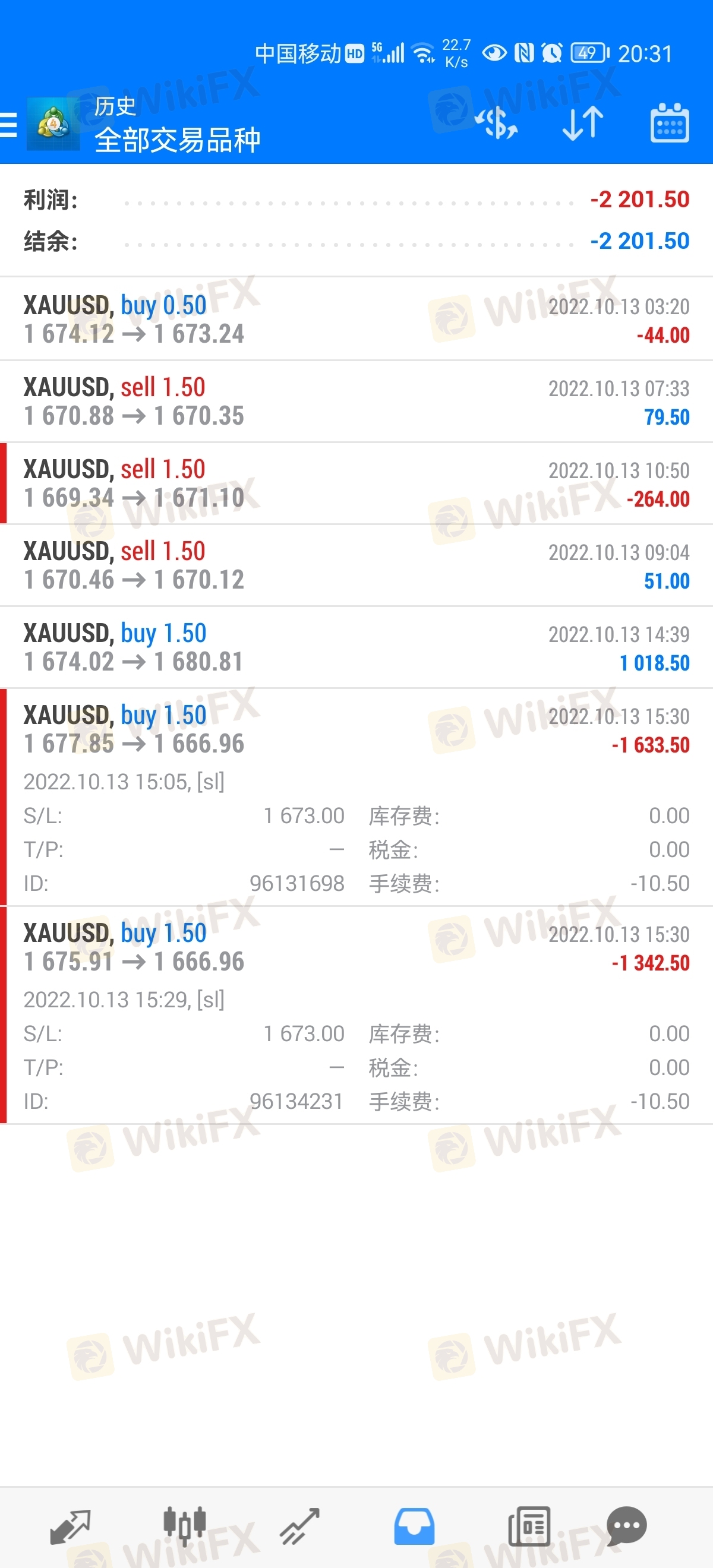Expand the buy trade with profit 1 018.50
Image resolution: width=713 pixels, height=1568 pixels.
pos(356,647)
